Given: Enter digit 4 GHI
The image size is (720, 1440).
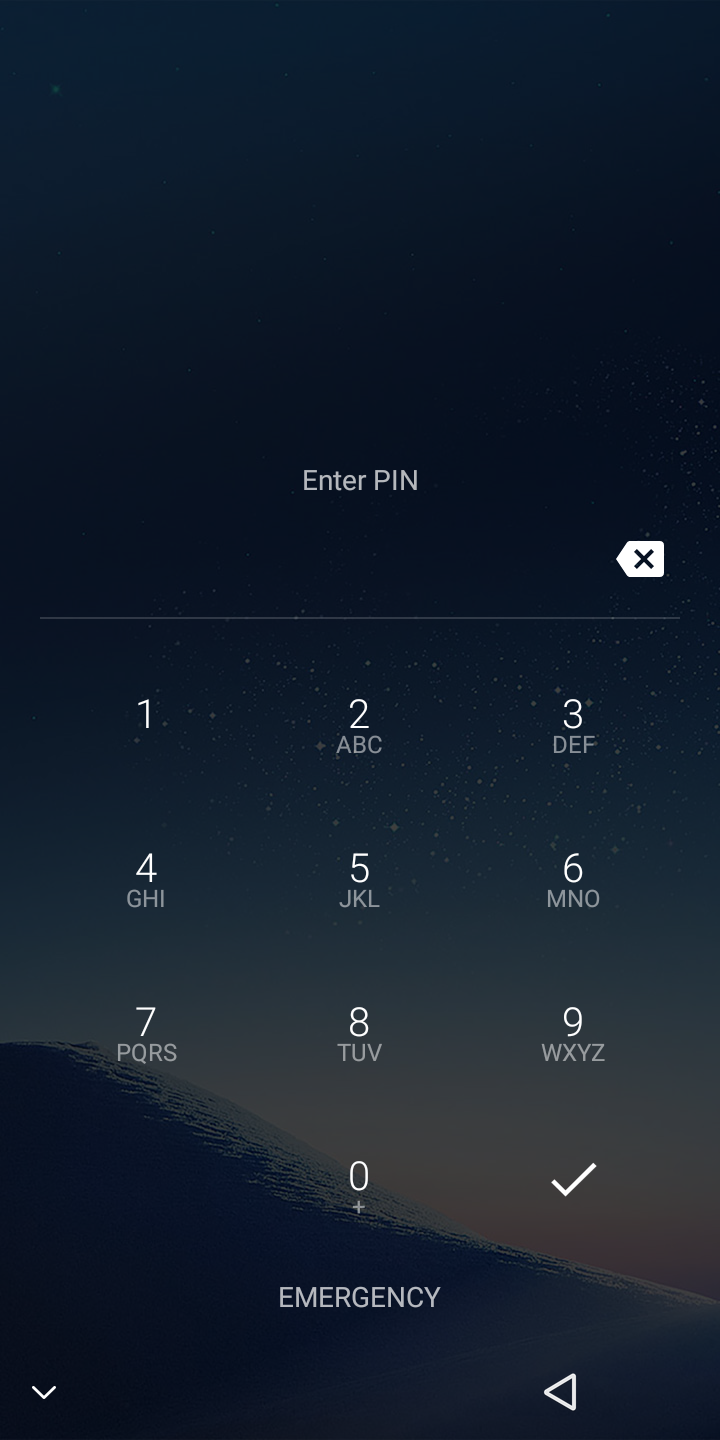Looking at the screenshot, I should click(x=146, y=880).
